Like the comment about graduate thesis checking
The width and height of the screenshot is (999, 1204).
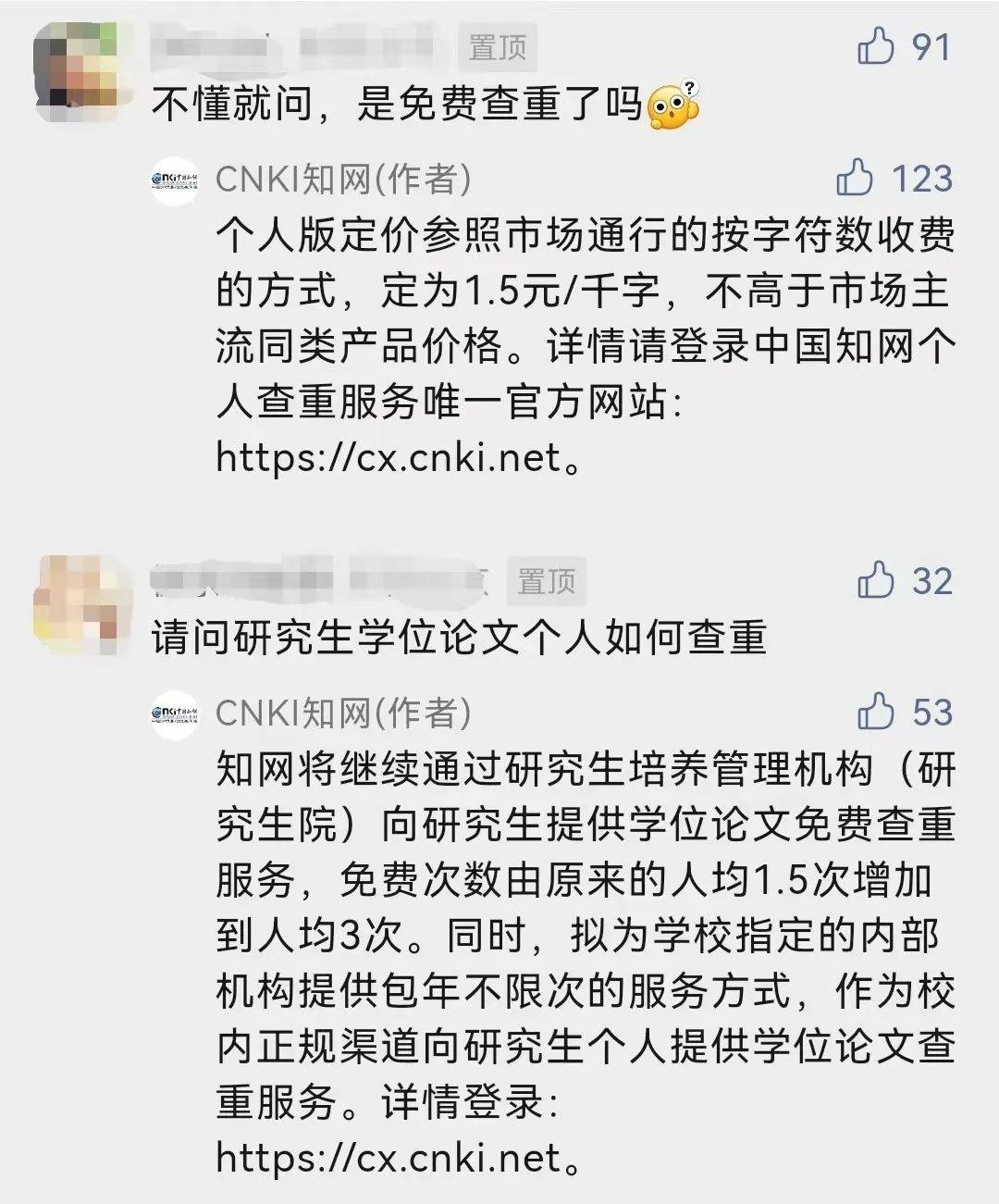[875, 580]
